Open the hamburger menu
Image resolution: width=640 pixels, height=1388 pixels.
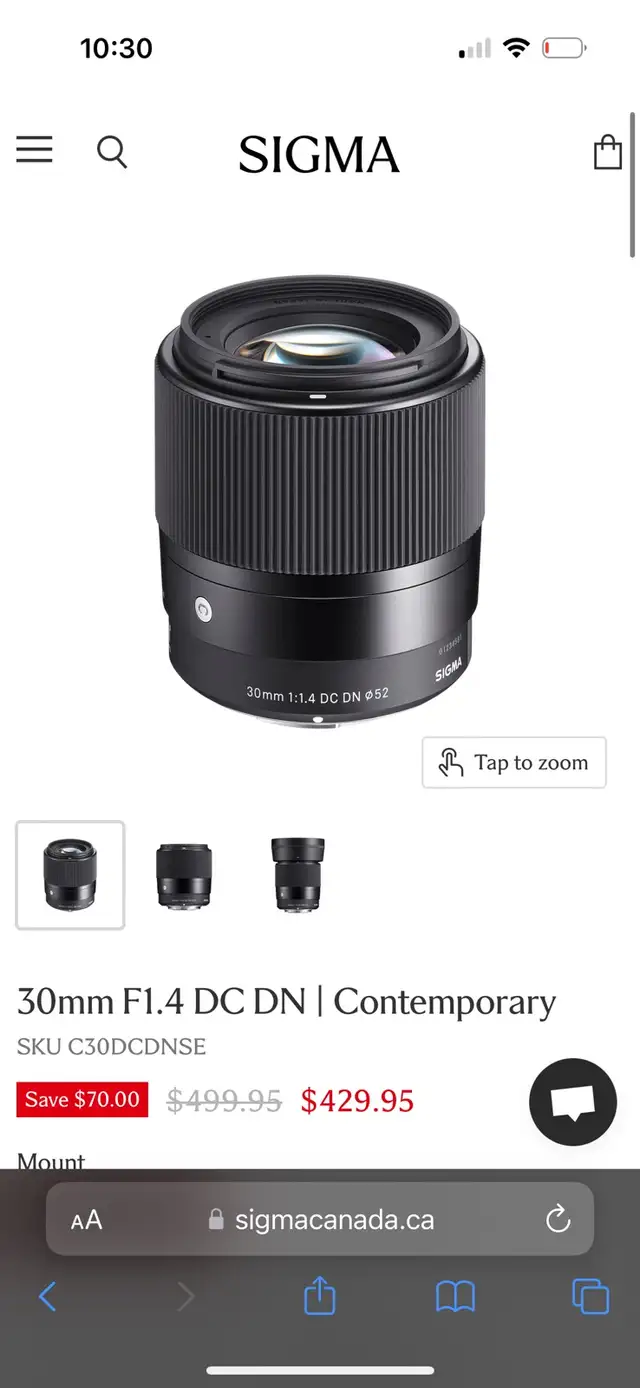pos(34,150)
